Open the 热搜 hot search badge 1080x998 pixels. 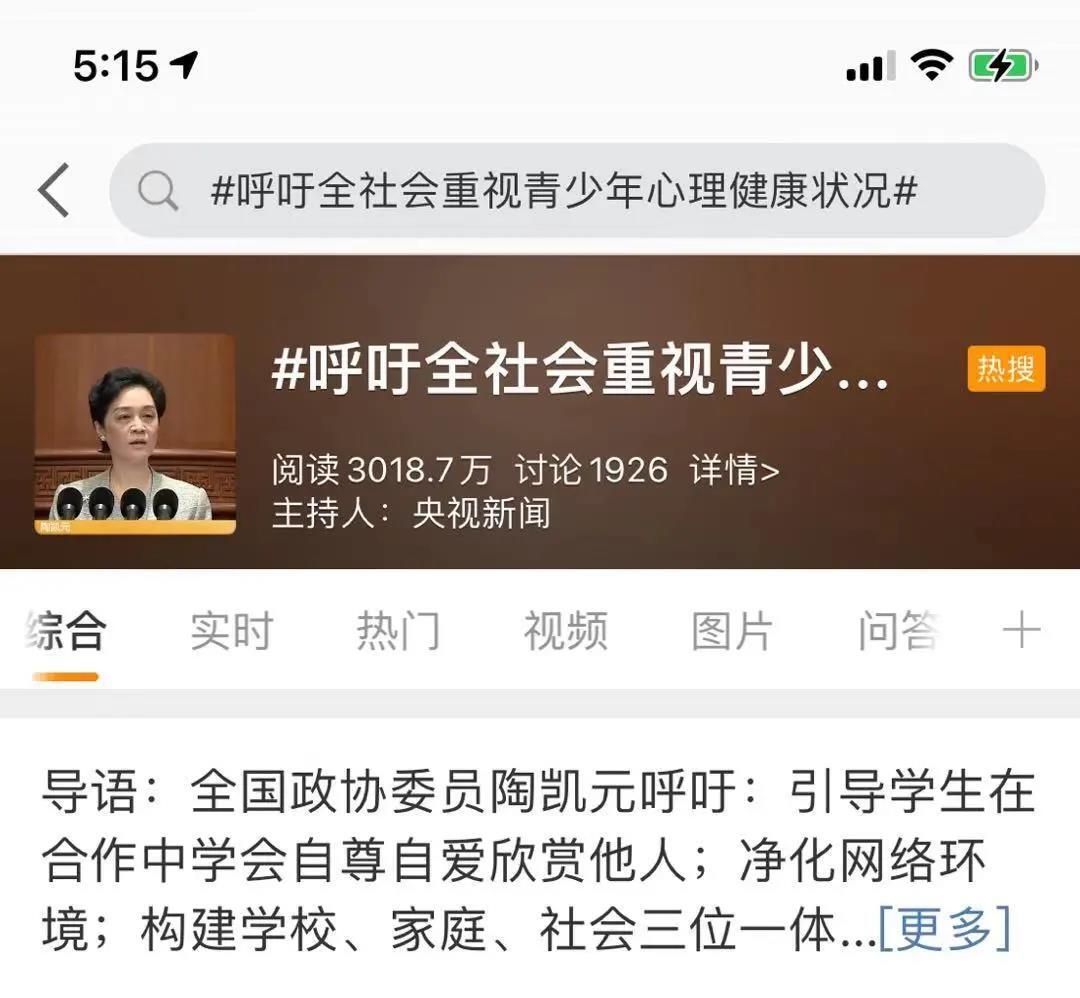(x=1005, y=369)
